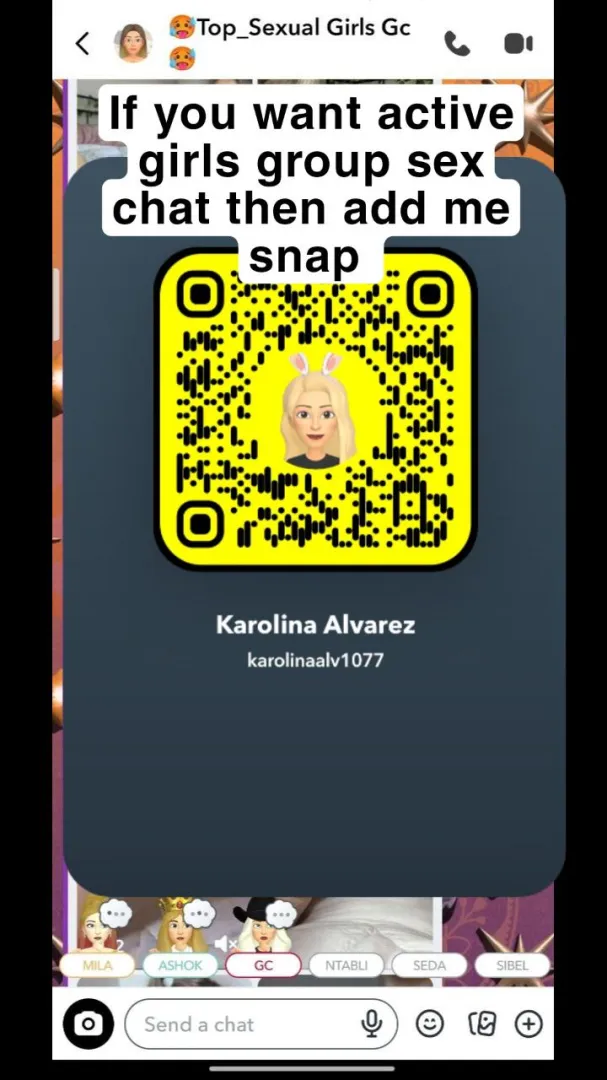The height and width of the screenshot is (1080, 607).
Task: Open the camera button
Action: pyautogui.click(x=88, y=1024)
